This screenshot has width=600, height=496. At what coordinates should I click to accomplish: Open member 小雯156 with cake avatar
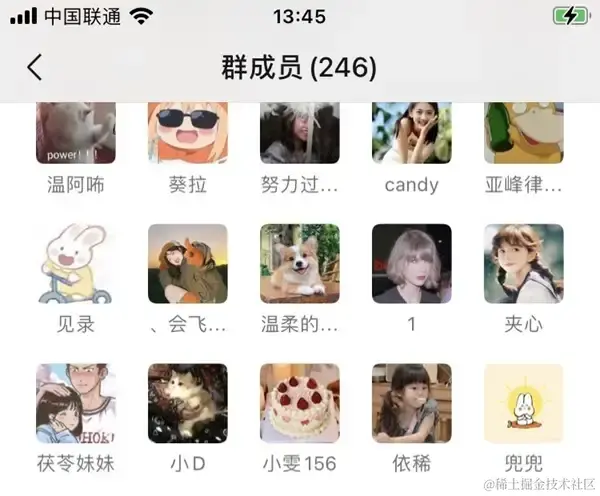coord(299,403)
